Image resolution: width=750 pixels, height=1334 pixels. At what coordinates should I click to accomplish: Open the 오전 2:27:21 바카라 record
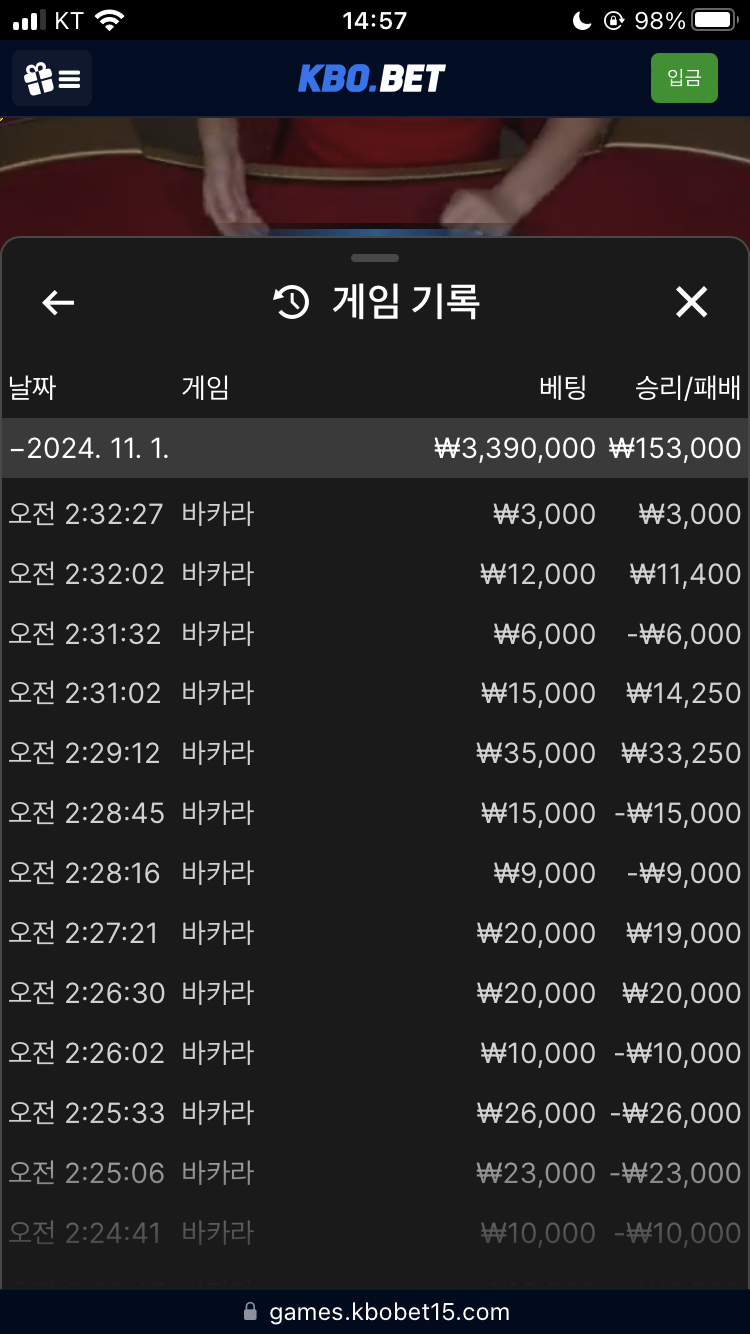pos(375,933)
